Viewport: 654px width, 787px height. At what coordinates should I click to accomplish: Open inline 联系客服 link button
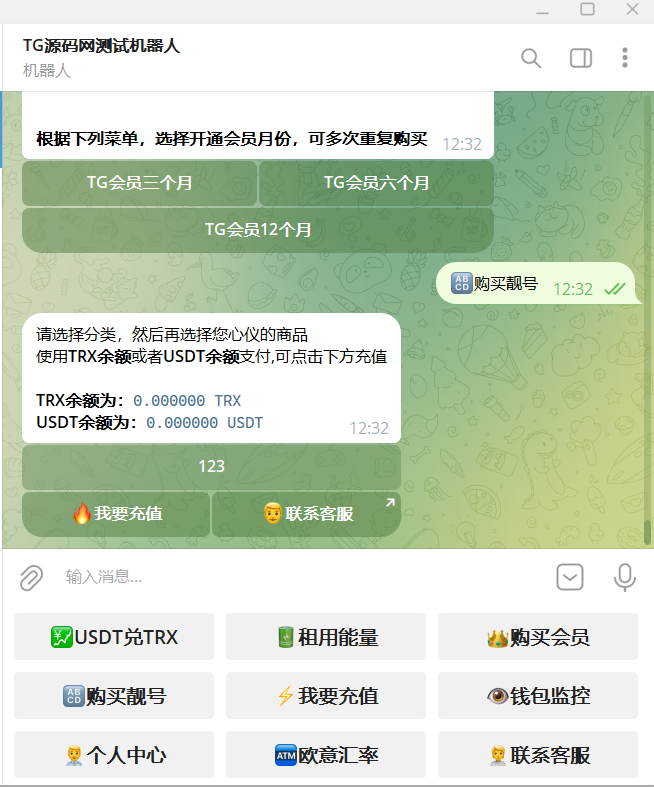click(x=306, y=514)
